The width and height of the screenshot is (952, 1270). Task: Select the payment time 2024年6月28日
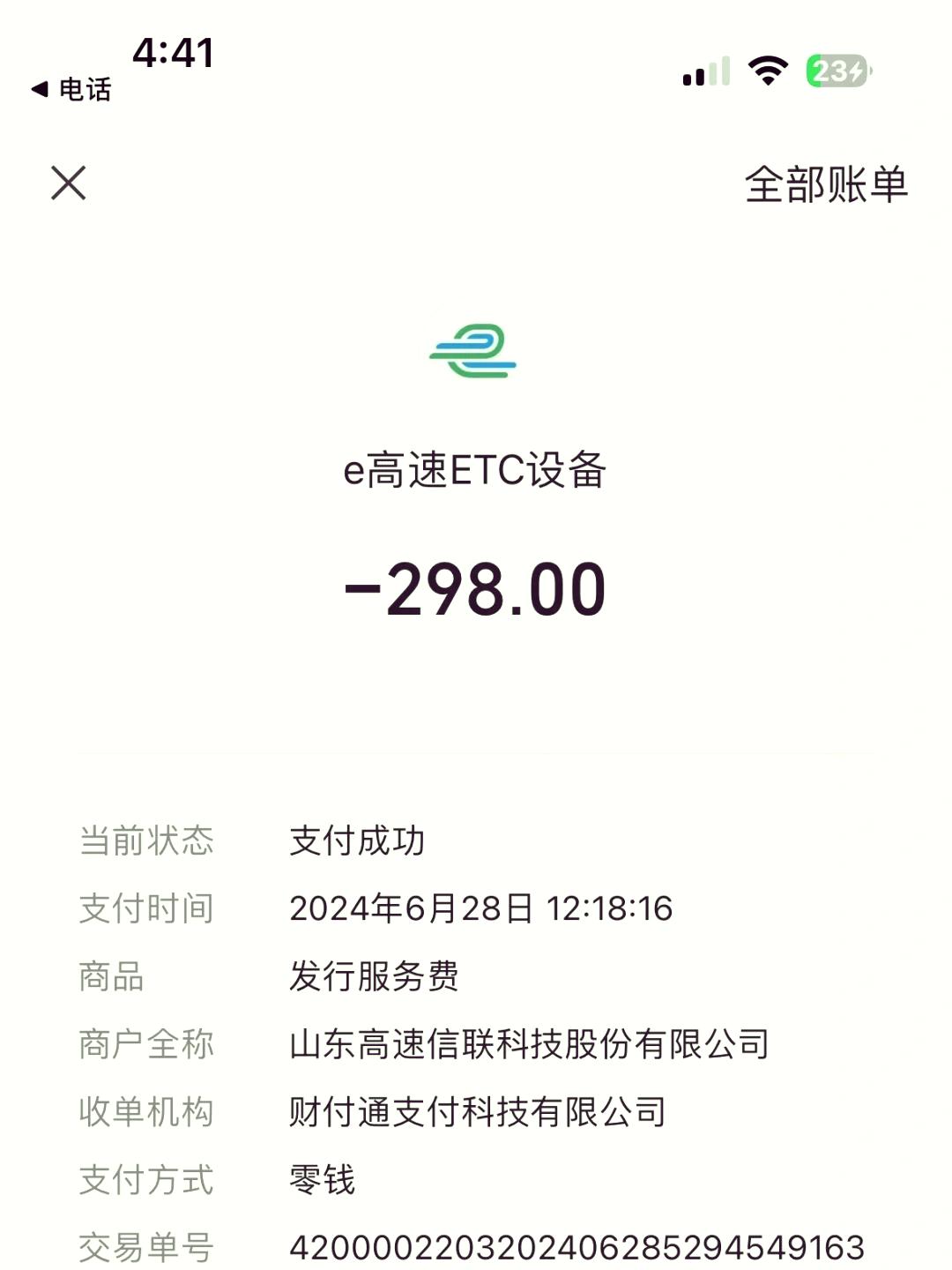coord(481,908)
